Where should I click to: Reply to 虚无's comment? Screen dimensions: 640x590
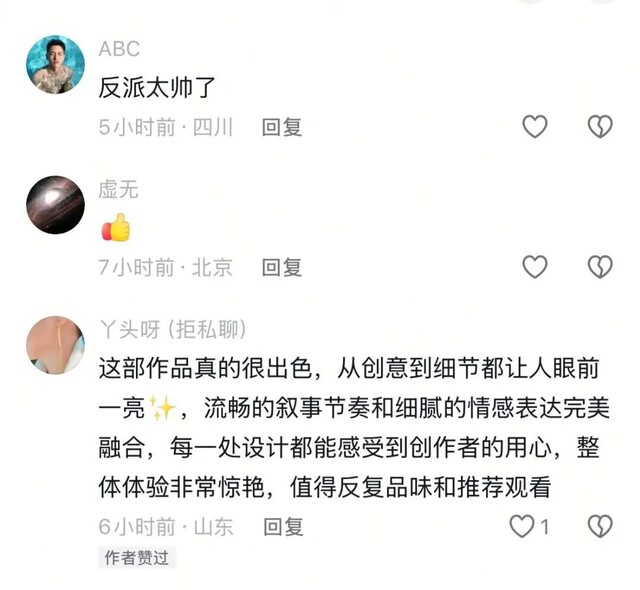(282, 267)
